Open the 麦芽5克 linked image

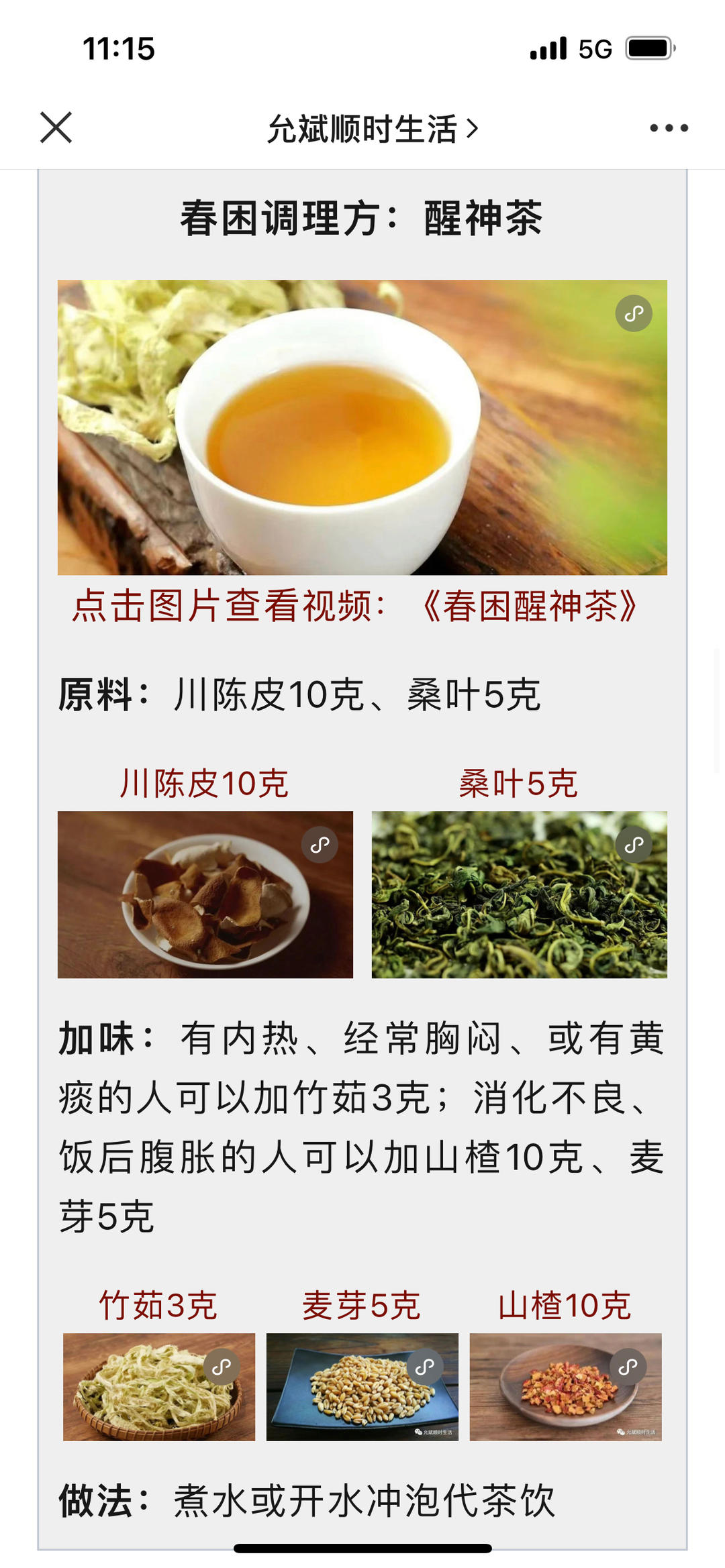click(x=362, y=1387)
